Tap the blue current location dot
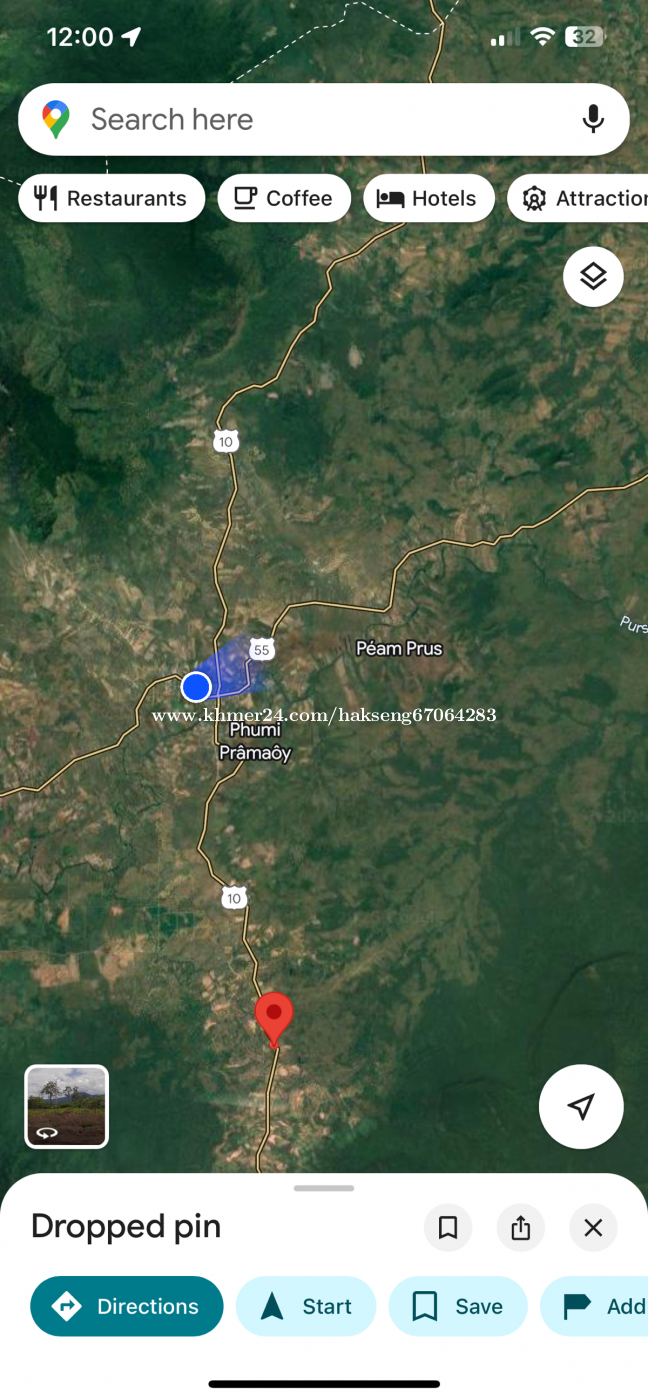This screenshot has width=648, height=1400. pos(196,687)
